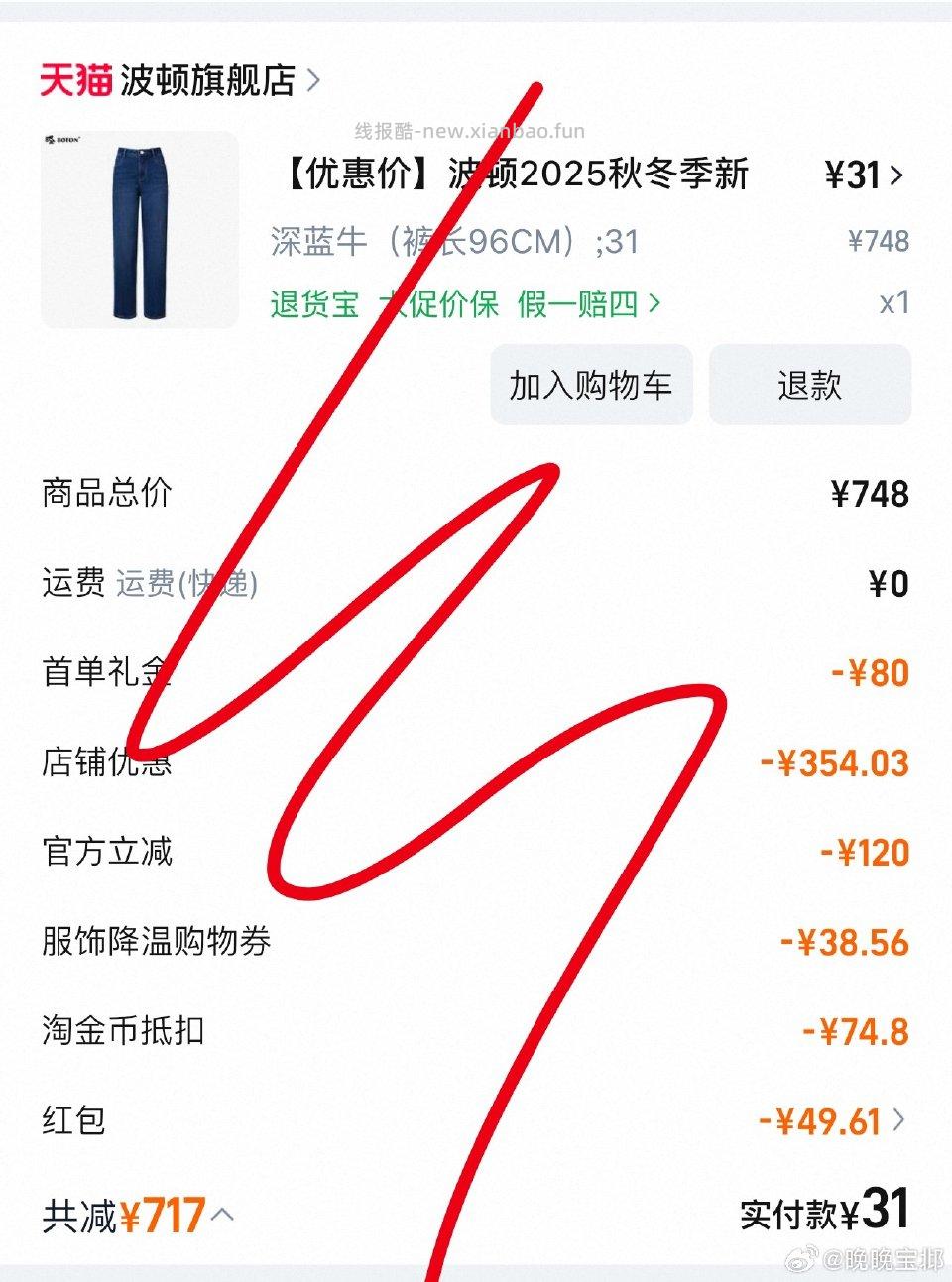The height and width of the screenshot is (1282, 952).
Task: Click the 淘金币抵扣 discount row
Action: pos(476,1031)
